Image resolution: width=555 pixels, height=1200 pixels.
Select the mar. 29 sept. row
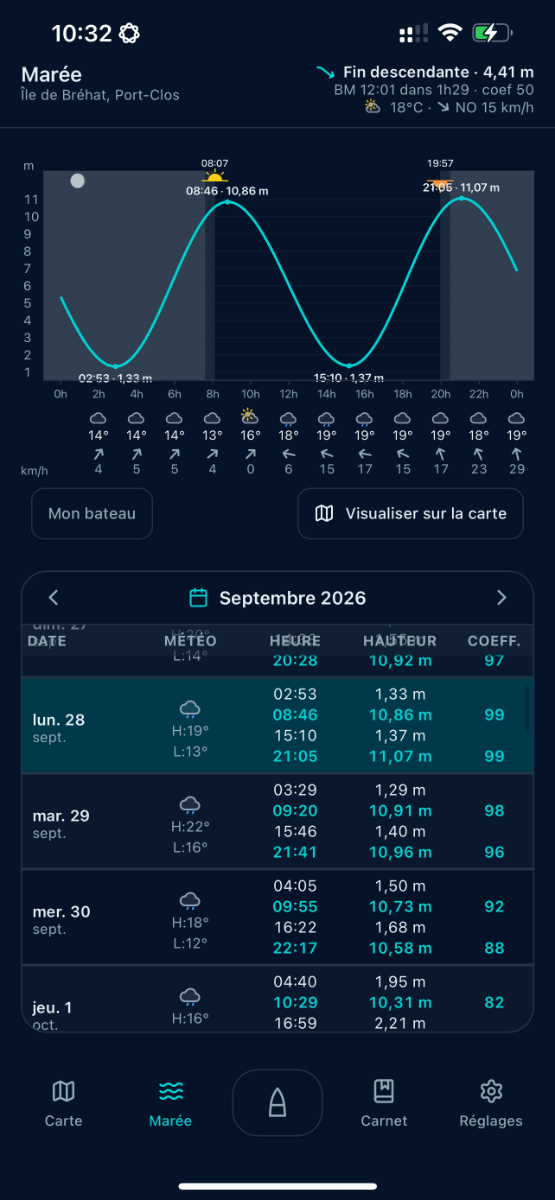click(x=277, y=820)
